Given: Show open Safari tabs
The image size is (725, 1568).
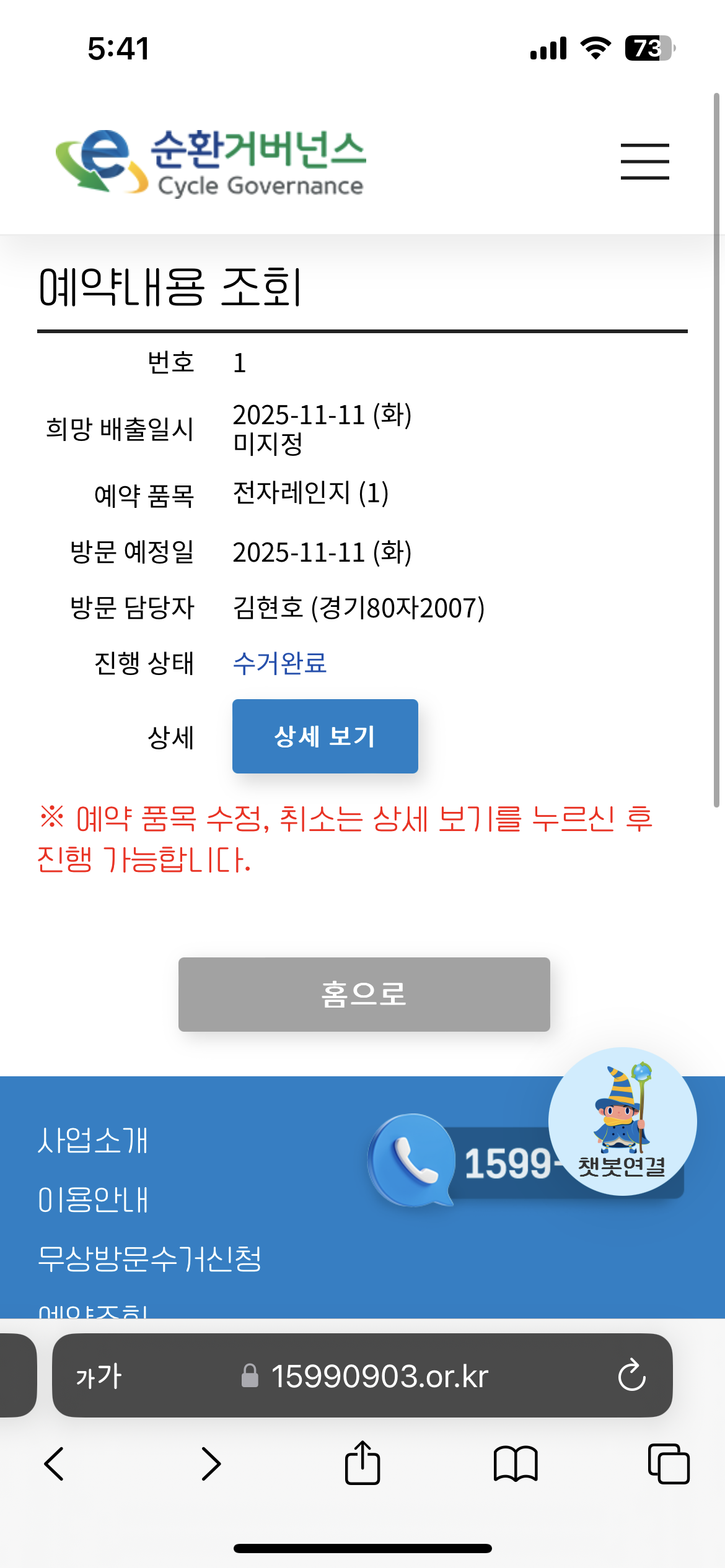Looking at the screenshot, I should (x=668, y=1464).
